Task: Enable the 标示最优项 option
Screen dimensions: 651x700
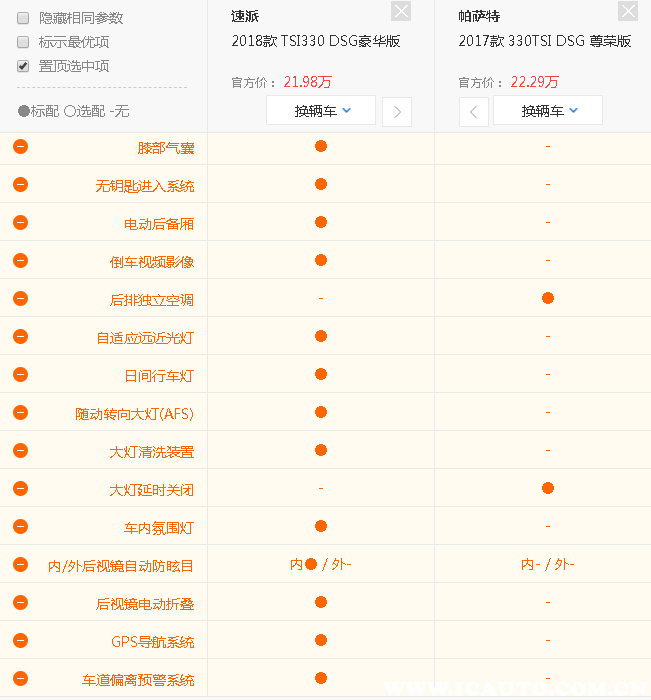Action: pyautogui.click(x=23, y=42)
